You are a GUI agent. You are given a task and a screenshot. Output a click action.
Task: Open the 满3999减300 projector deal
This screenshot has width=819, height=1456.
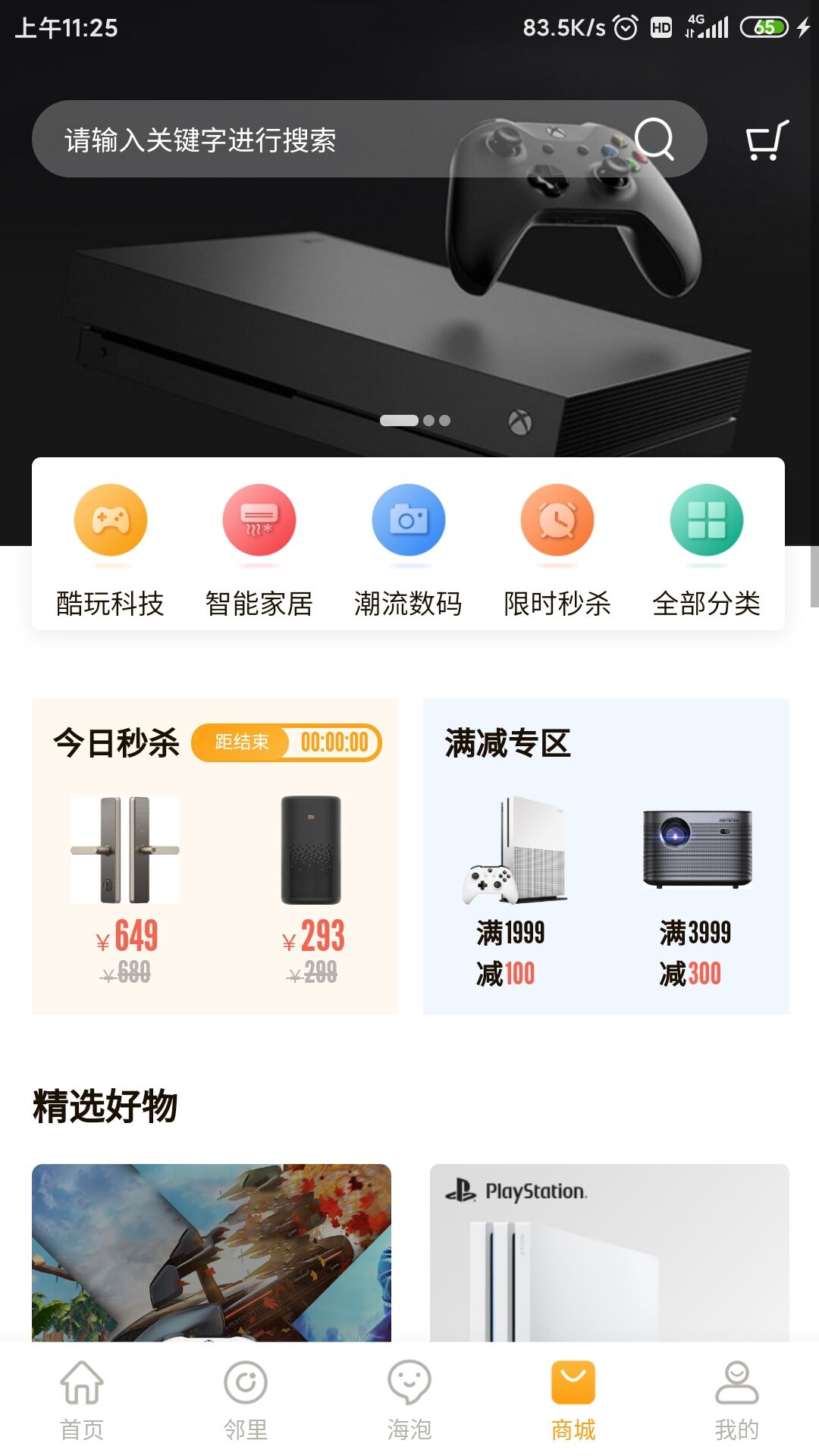696,887
